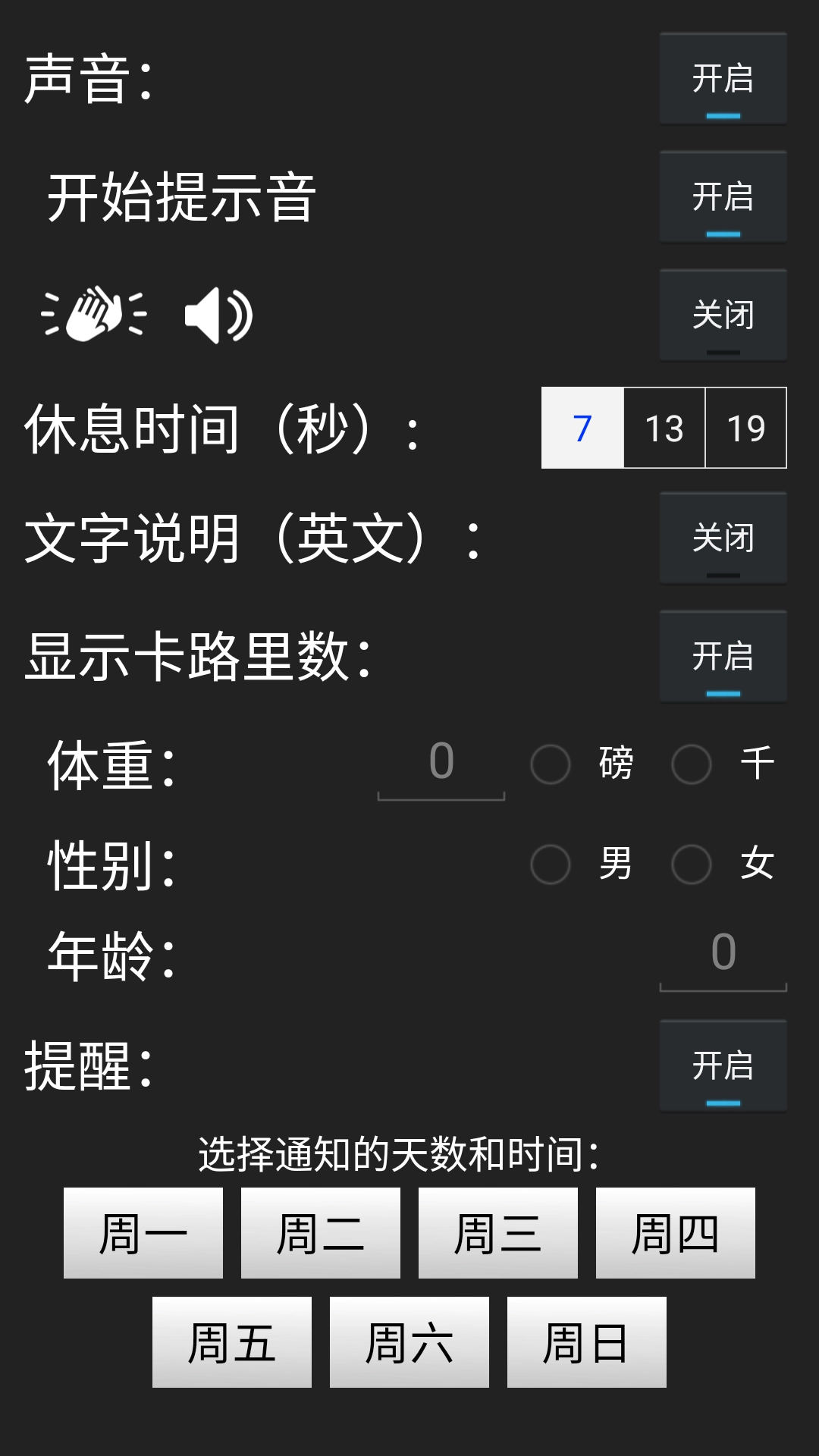Toggle the 提醒 reminder switch
Screen dimensions: 819x1456
pos(723,1066)
